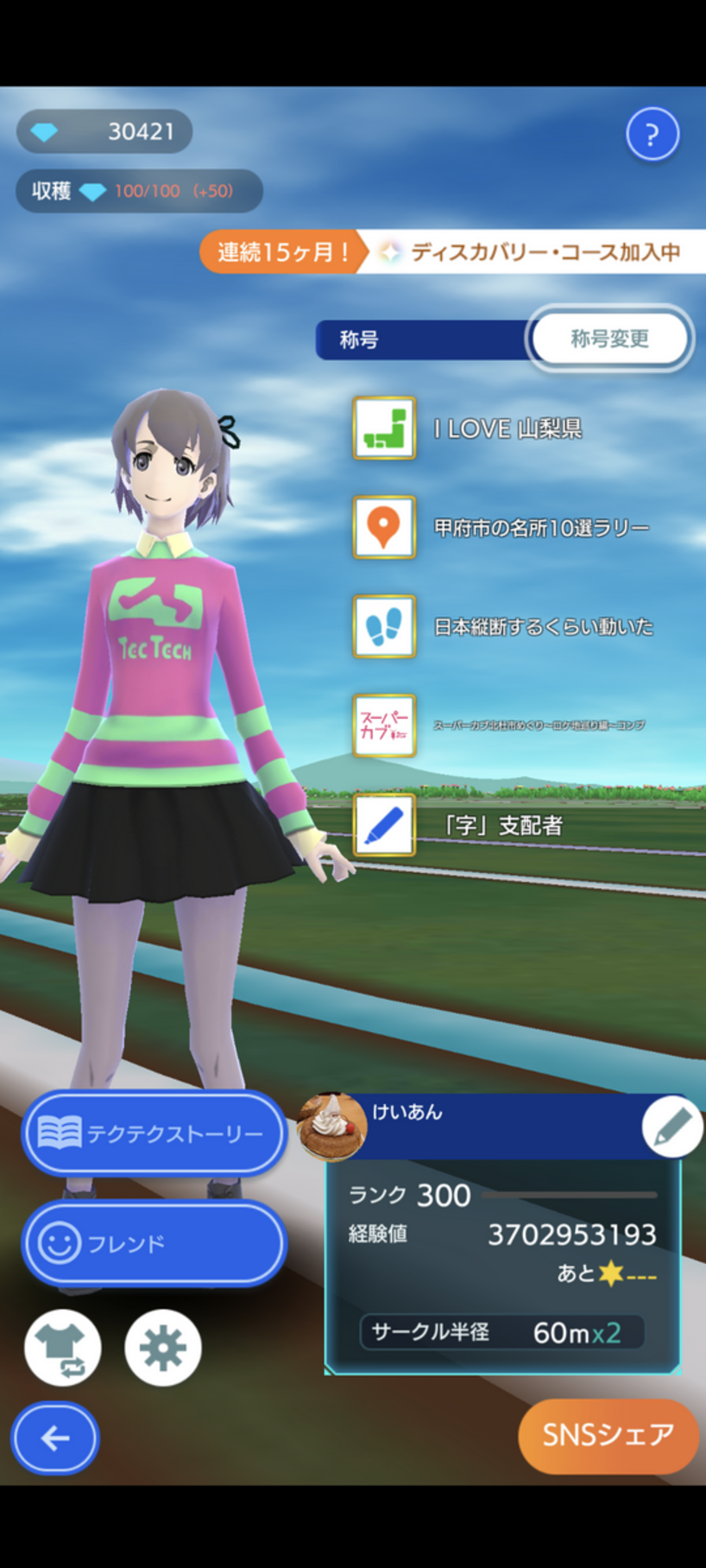This screenshot has width=706, height=1568.
Task: Go back with the arrow button
Action: [x=55, y=1438]
